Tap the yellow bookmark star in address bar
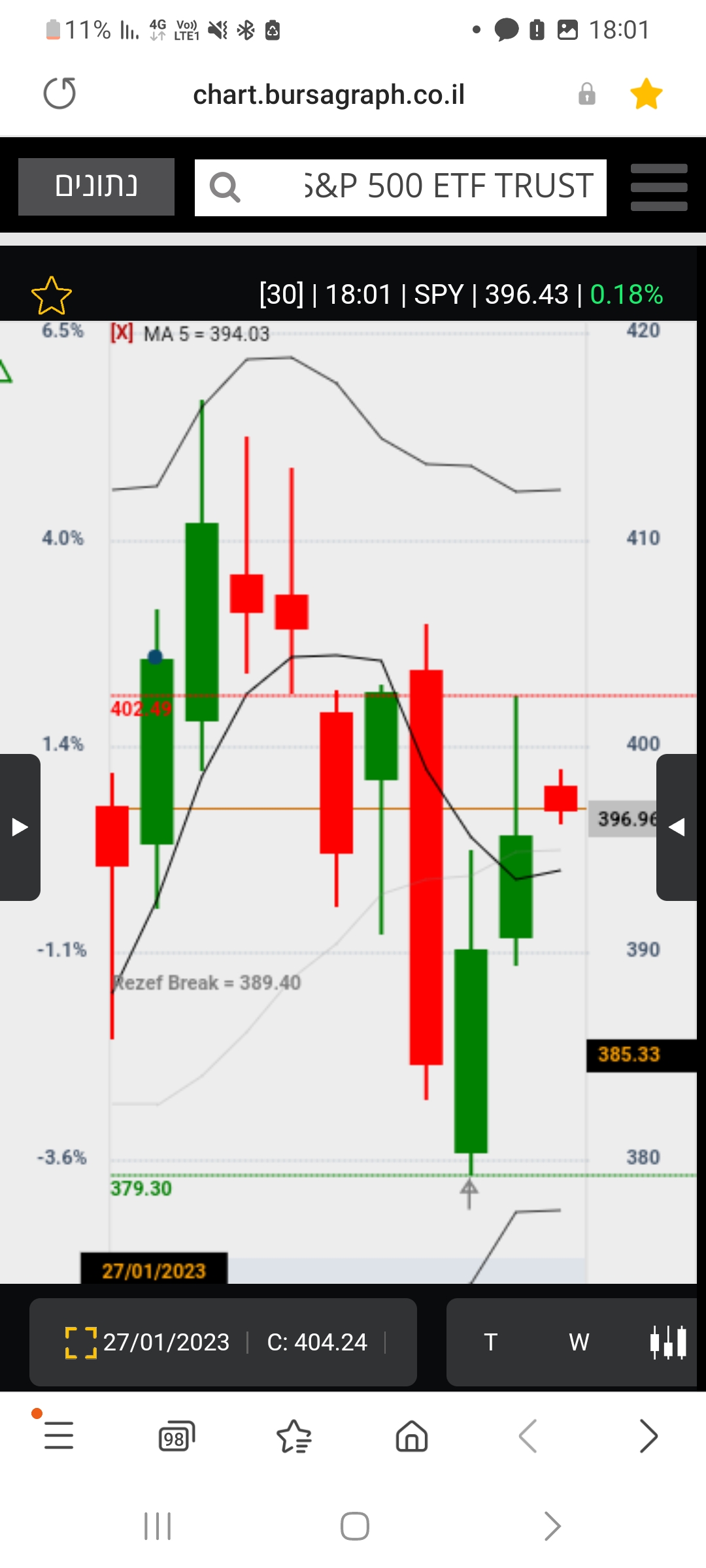 coord(646,93)
